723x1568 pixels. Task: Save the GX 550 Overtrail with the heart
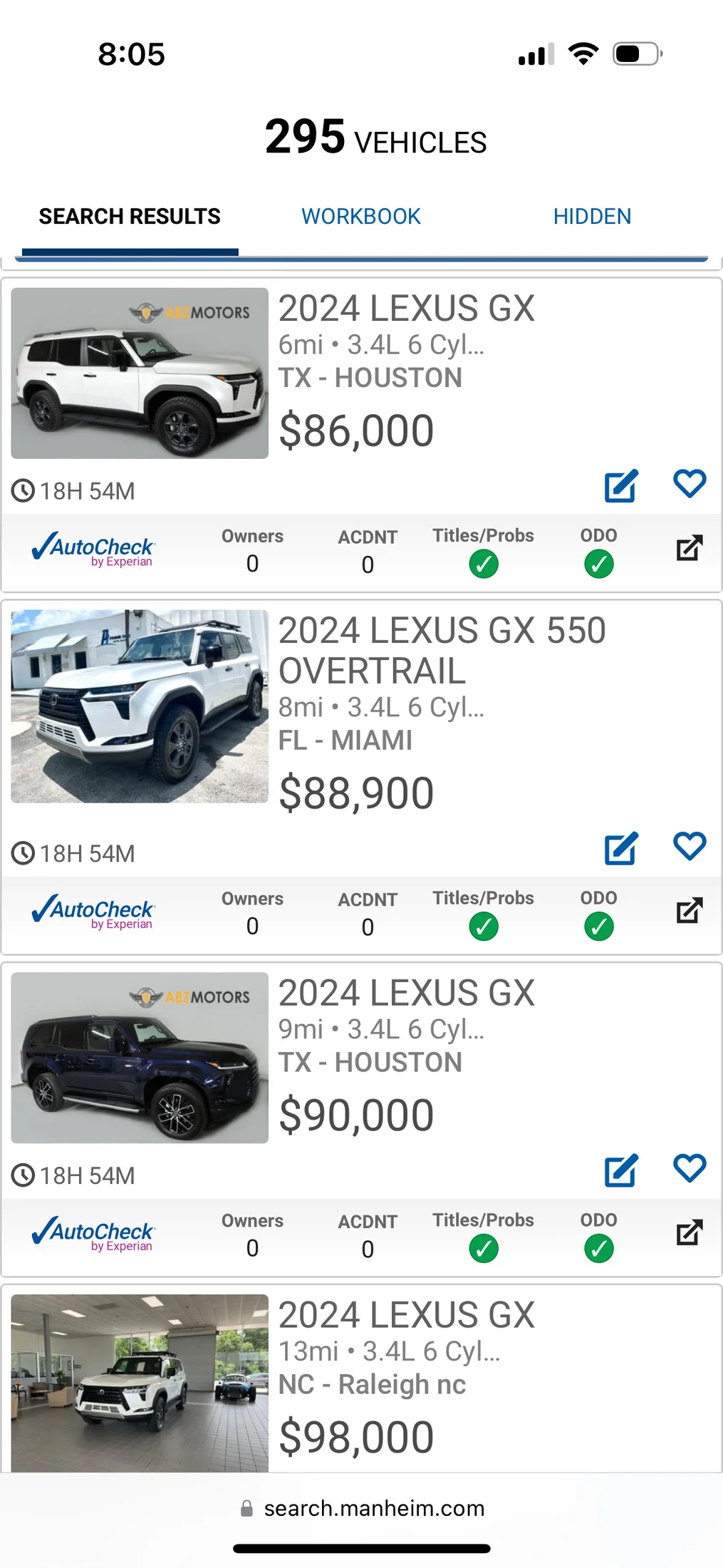pyautogui.click(x=689, y=847)
